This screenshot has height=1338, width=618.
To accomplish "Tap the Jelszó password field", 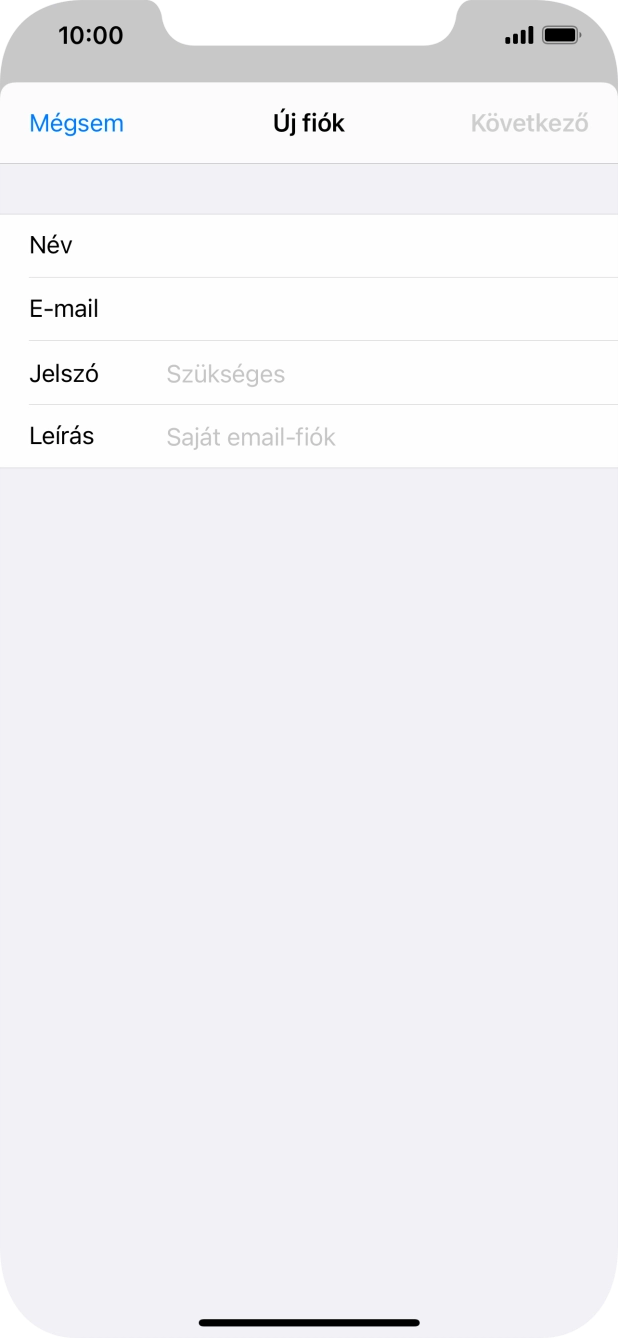I will click(x=380, y=374).
